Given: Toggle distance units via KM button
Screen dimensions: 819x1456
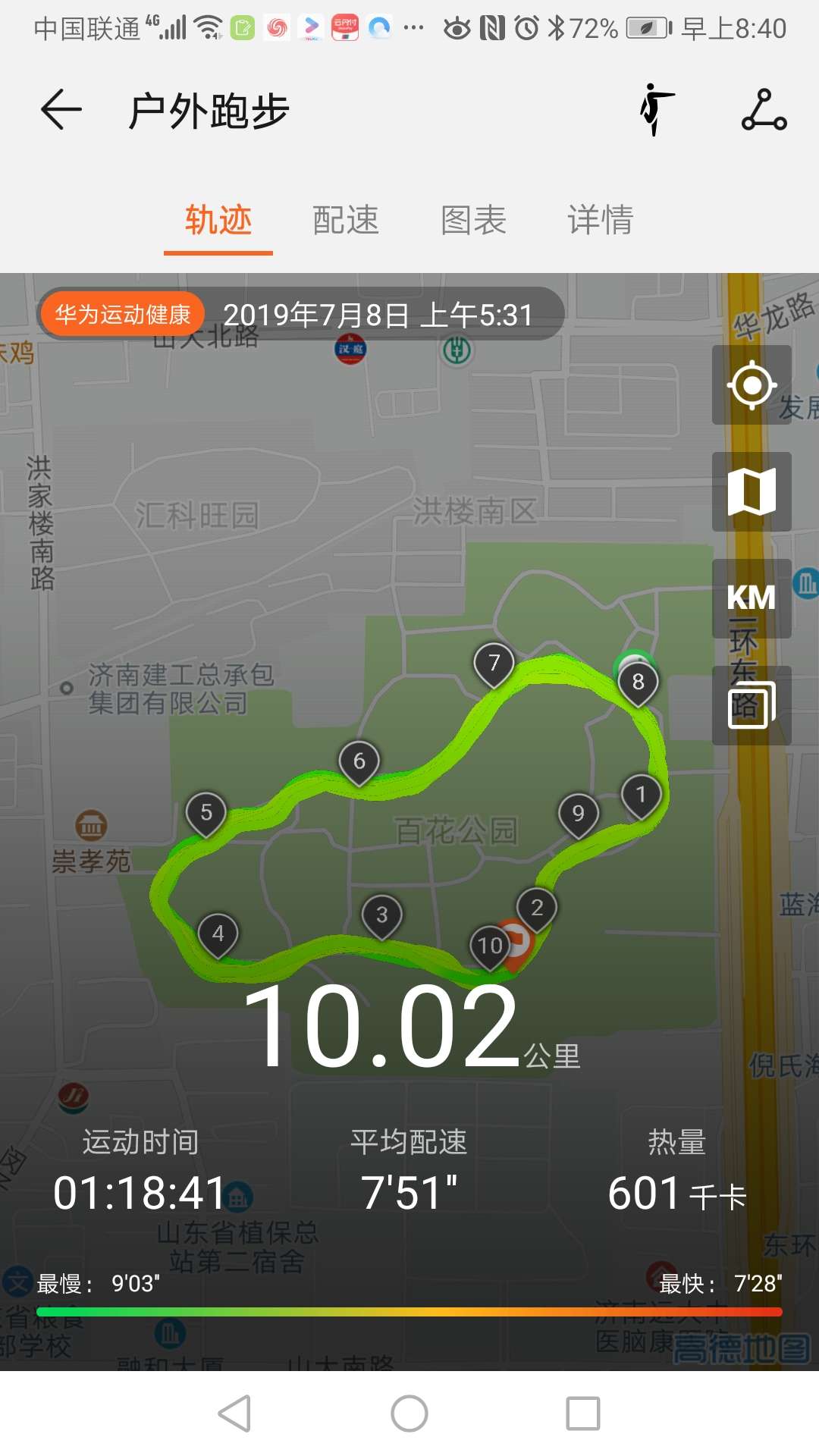Looking at the screenshot, I should pyautogui.click(x=751, y=598).
